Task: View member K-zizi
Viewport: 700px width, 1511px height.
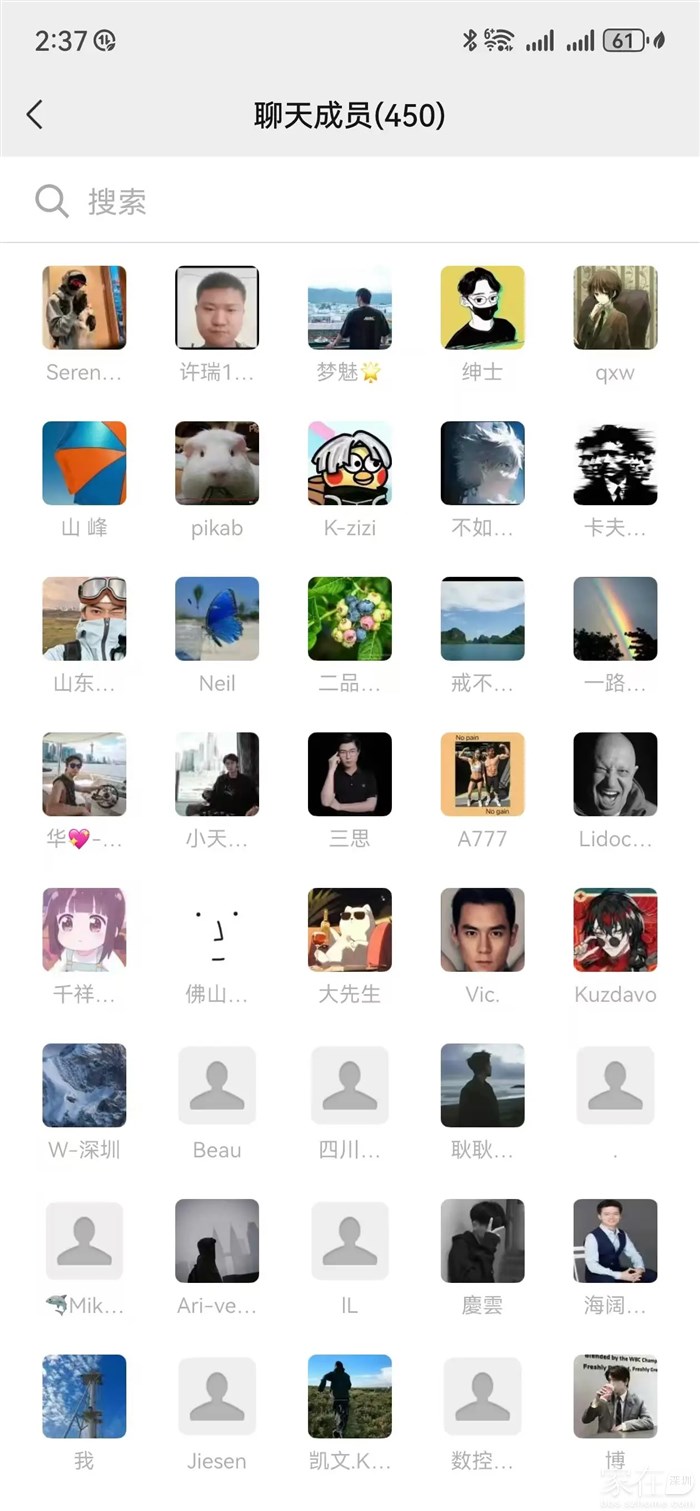Action: 349,463
